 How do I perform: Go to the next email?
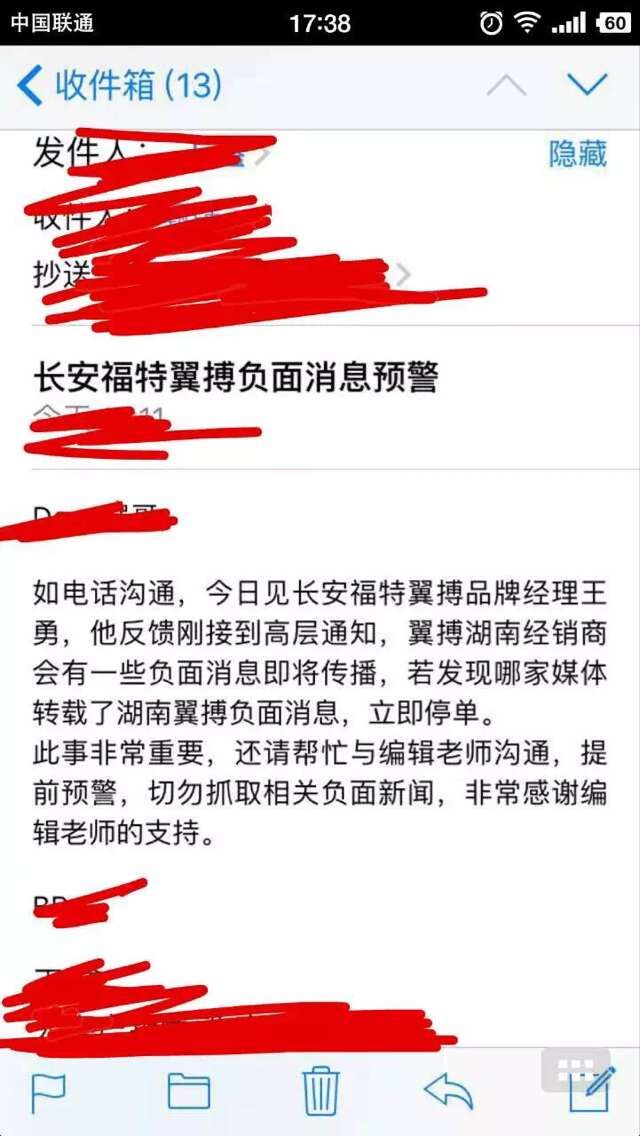click(x=587, y=84)
